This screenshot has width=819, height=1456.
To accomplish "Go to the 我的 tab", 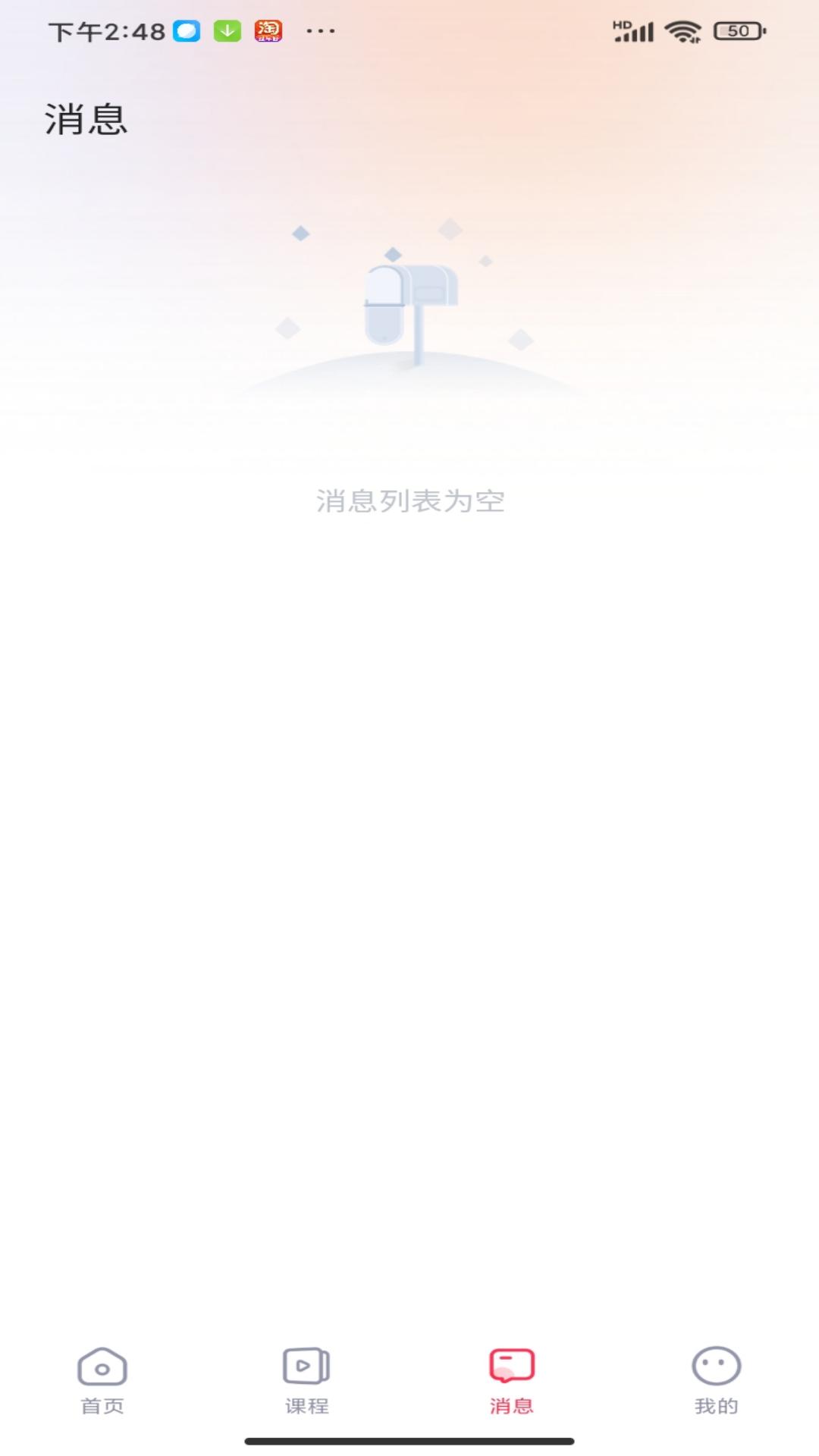I will pyautogui.click(x=716, y=1380).
